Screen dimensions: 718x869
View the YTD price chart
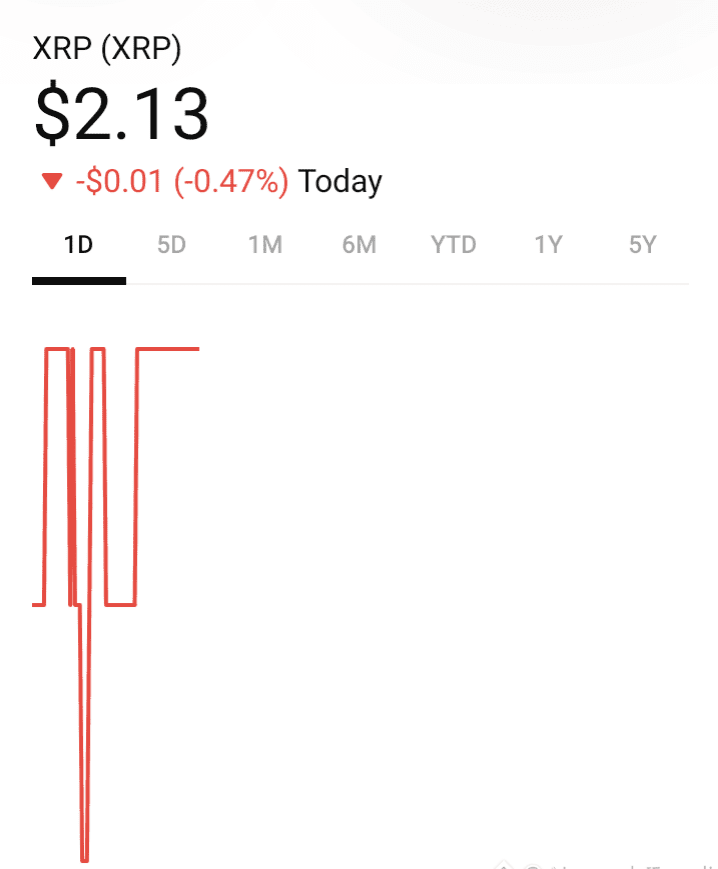point(453,245)
